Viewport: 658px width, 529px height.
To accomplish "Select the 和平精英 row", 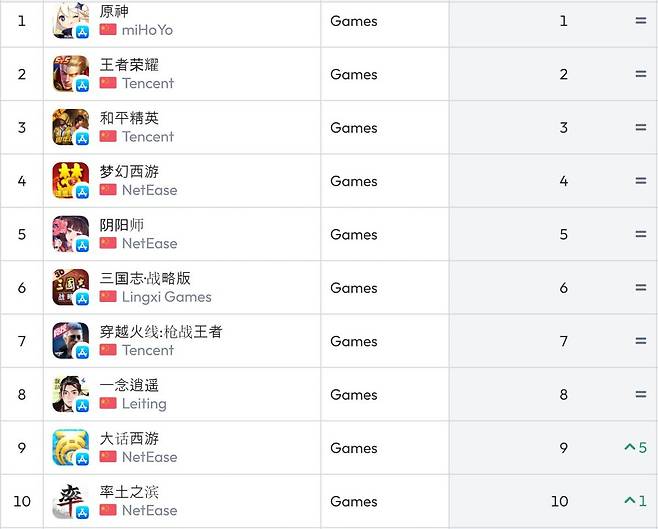I will tap(129, 118).
